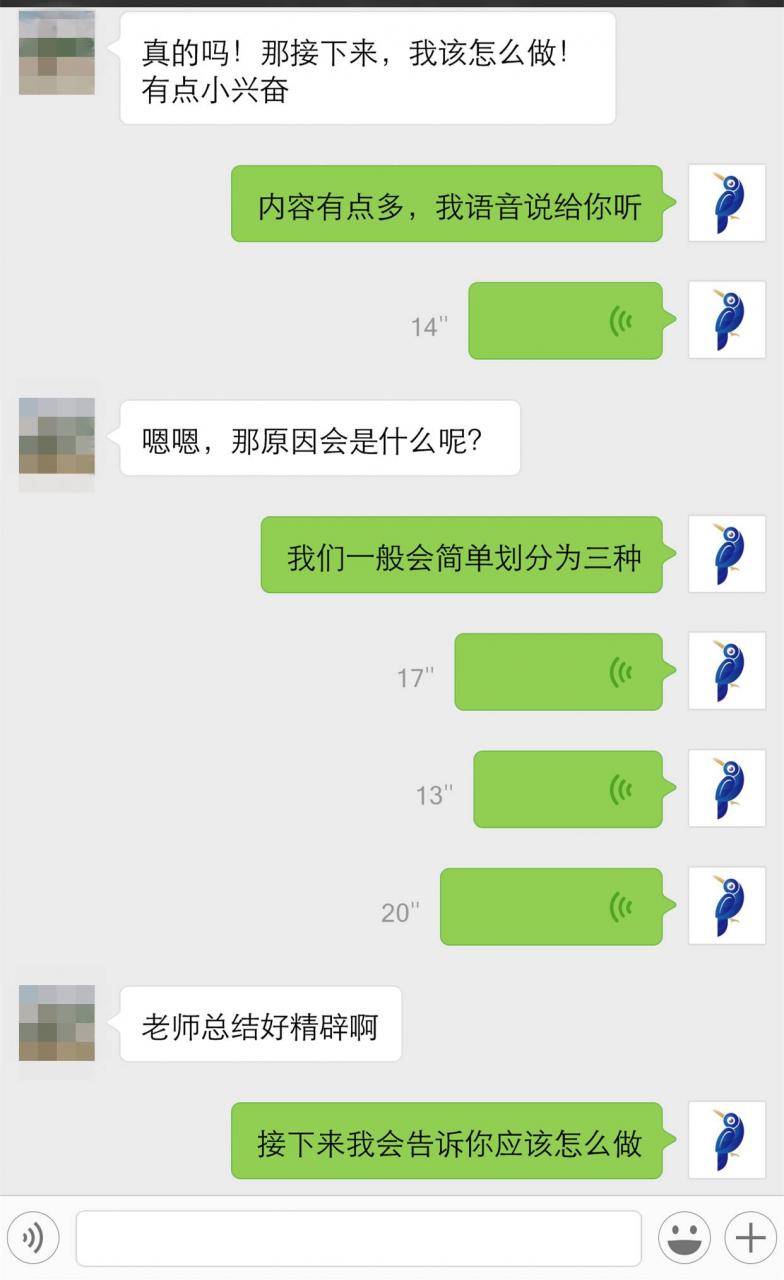The width and height of the screenshot is (784, 1280).
Task: Tap the text input field to type a message
Action: click(x=355, y=1236)
